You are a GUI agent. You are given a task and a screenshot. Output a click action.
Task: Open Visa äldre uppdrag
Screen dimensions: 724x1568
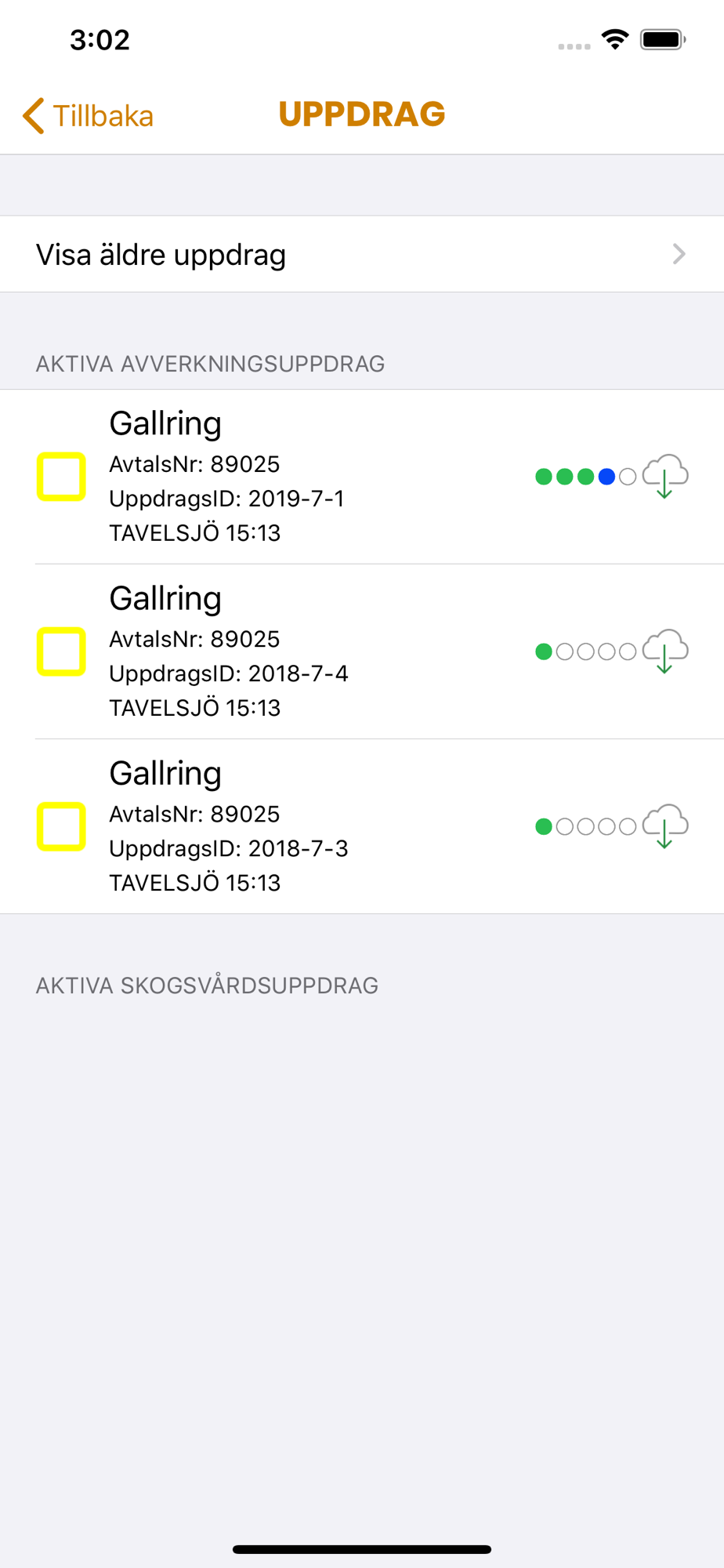click(x=362, y=254)
